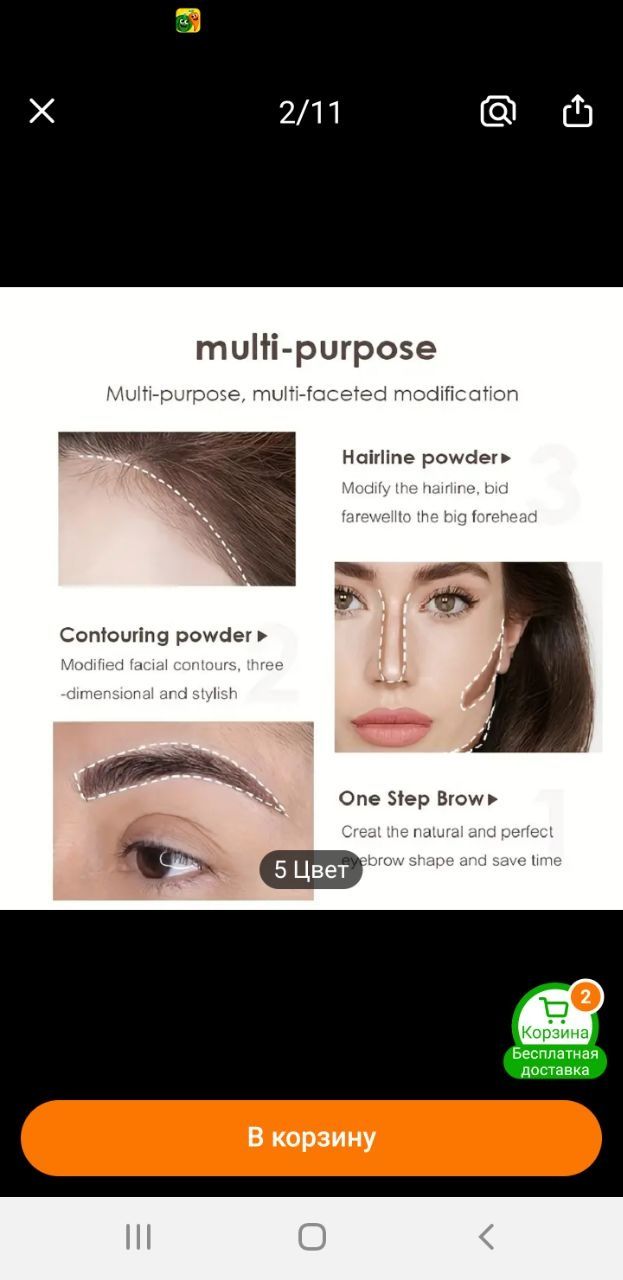The image size is (623, 1280).
Task: Search by image with camera icon
Action: pyautogui.click(x=497, y=111)
